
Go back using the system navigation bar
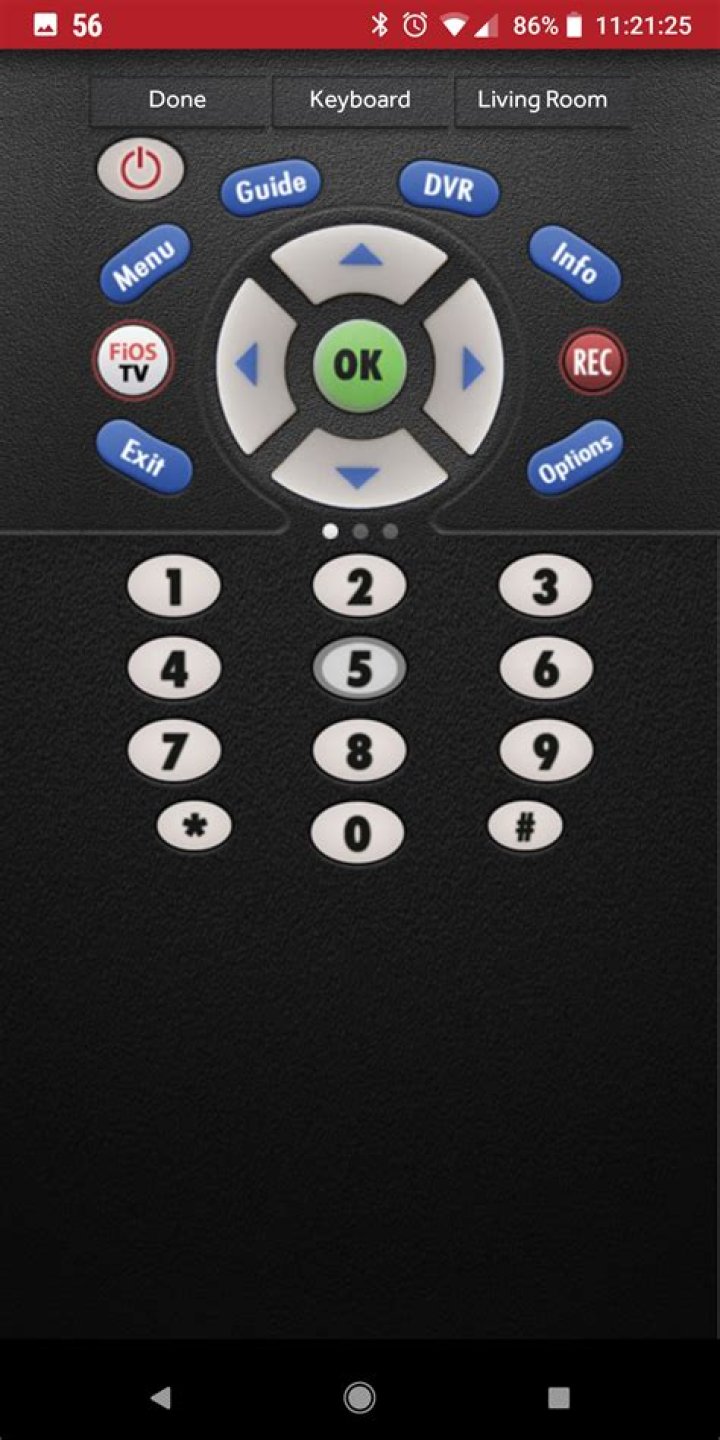[160, 1397]
